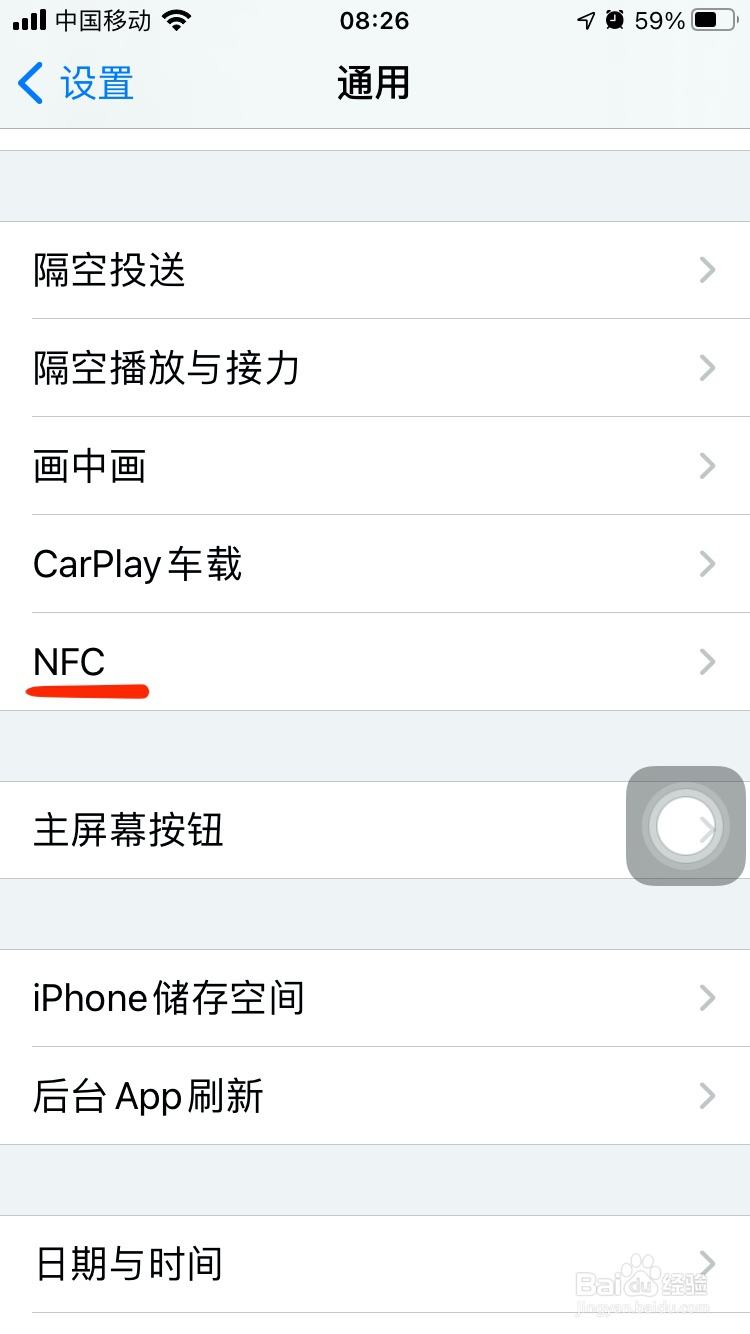Image resolution: width=750 pixels, height=1334 pixels.
Task: Open 主屏幕按钮 settings
Action: [x=300, y=830]
